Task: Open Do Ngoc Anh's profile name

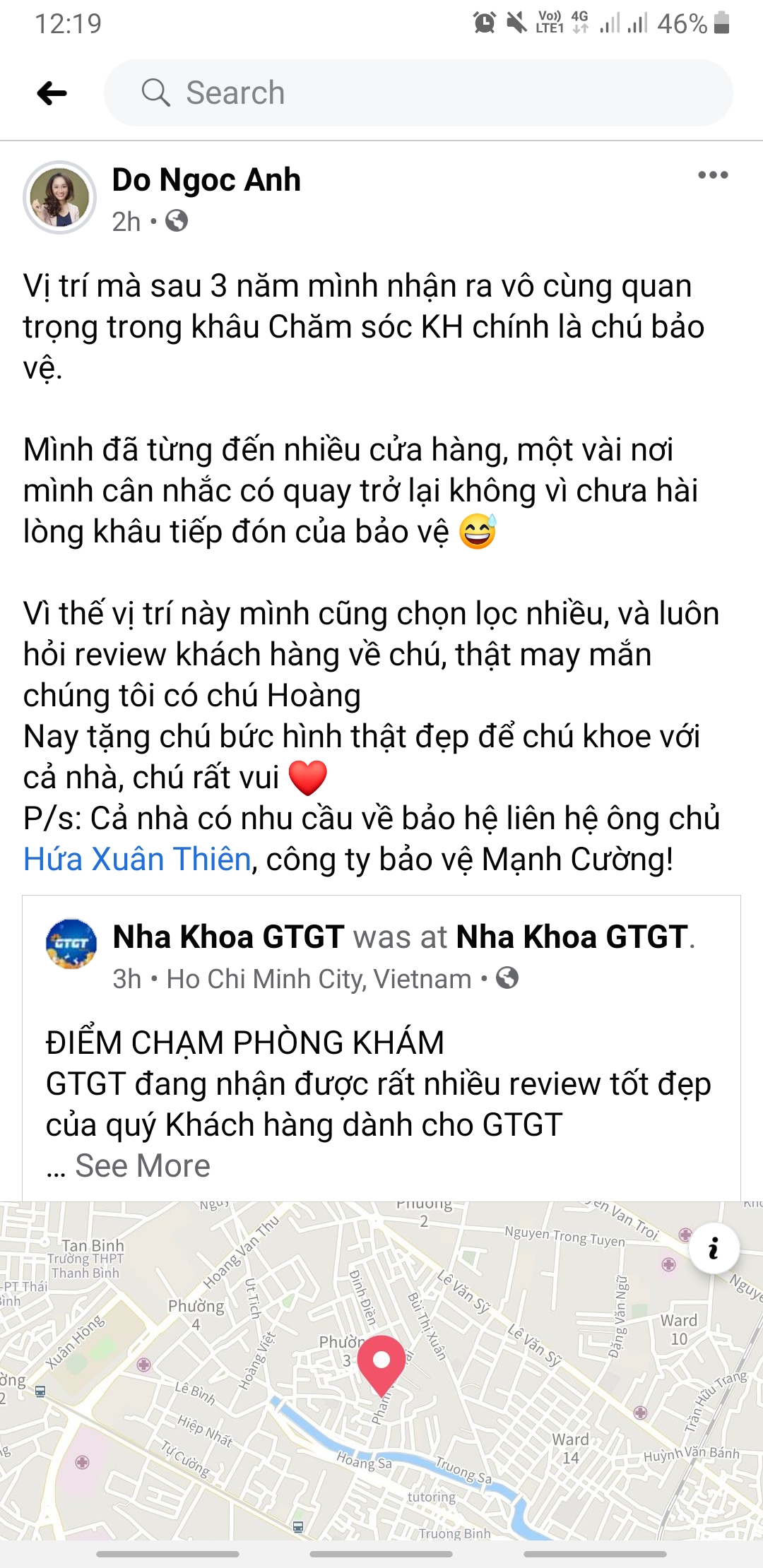Action: 206,180
